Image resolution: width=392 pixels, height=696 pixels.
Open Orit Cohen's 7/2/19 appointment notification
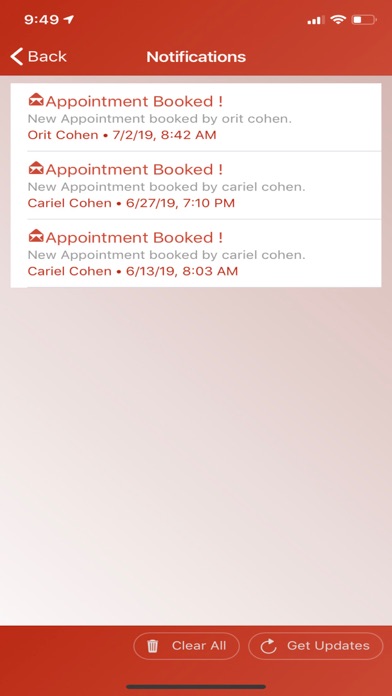(x=196, y=117)
